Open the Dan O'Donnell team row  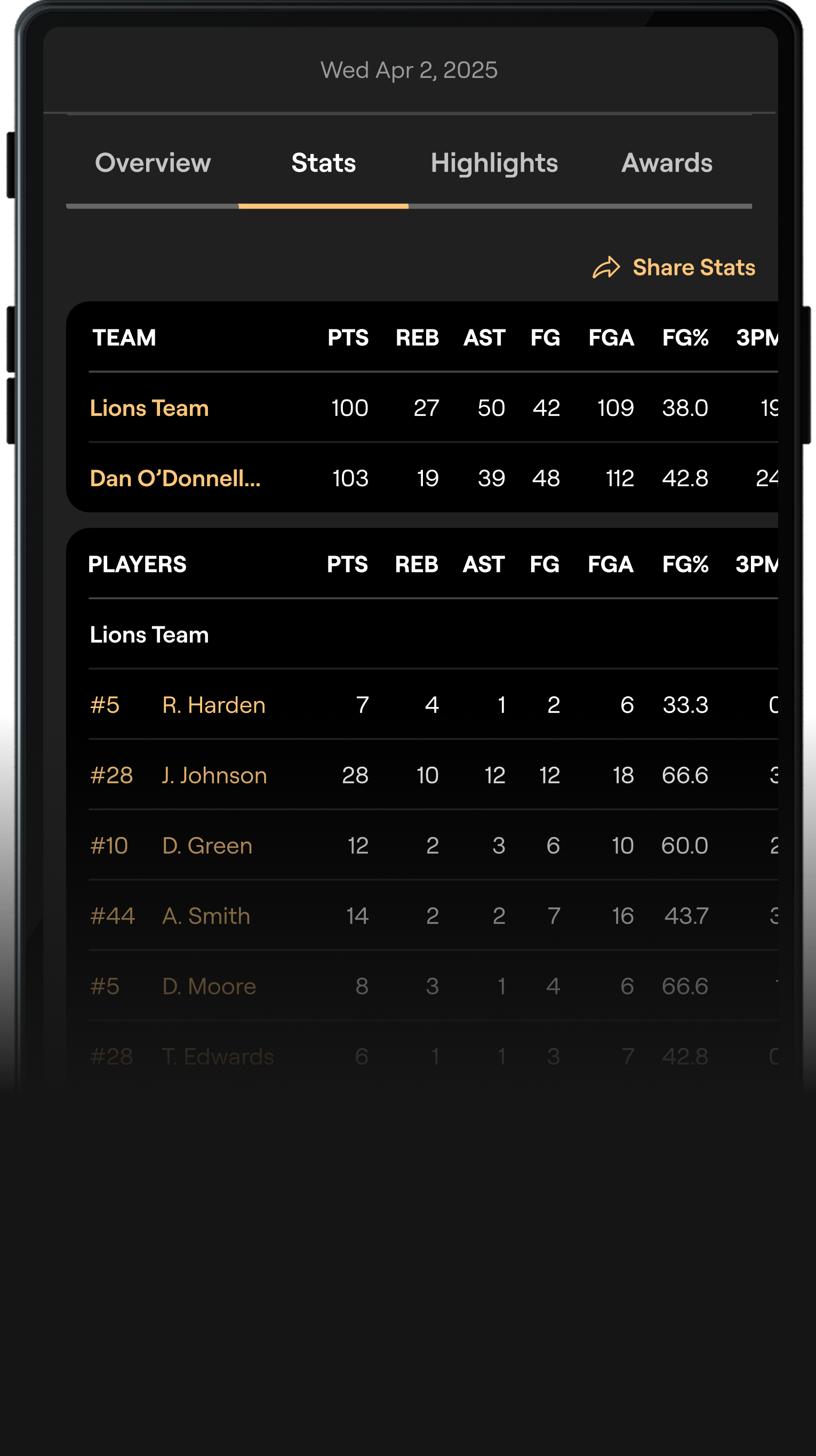coord(175,479)
